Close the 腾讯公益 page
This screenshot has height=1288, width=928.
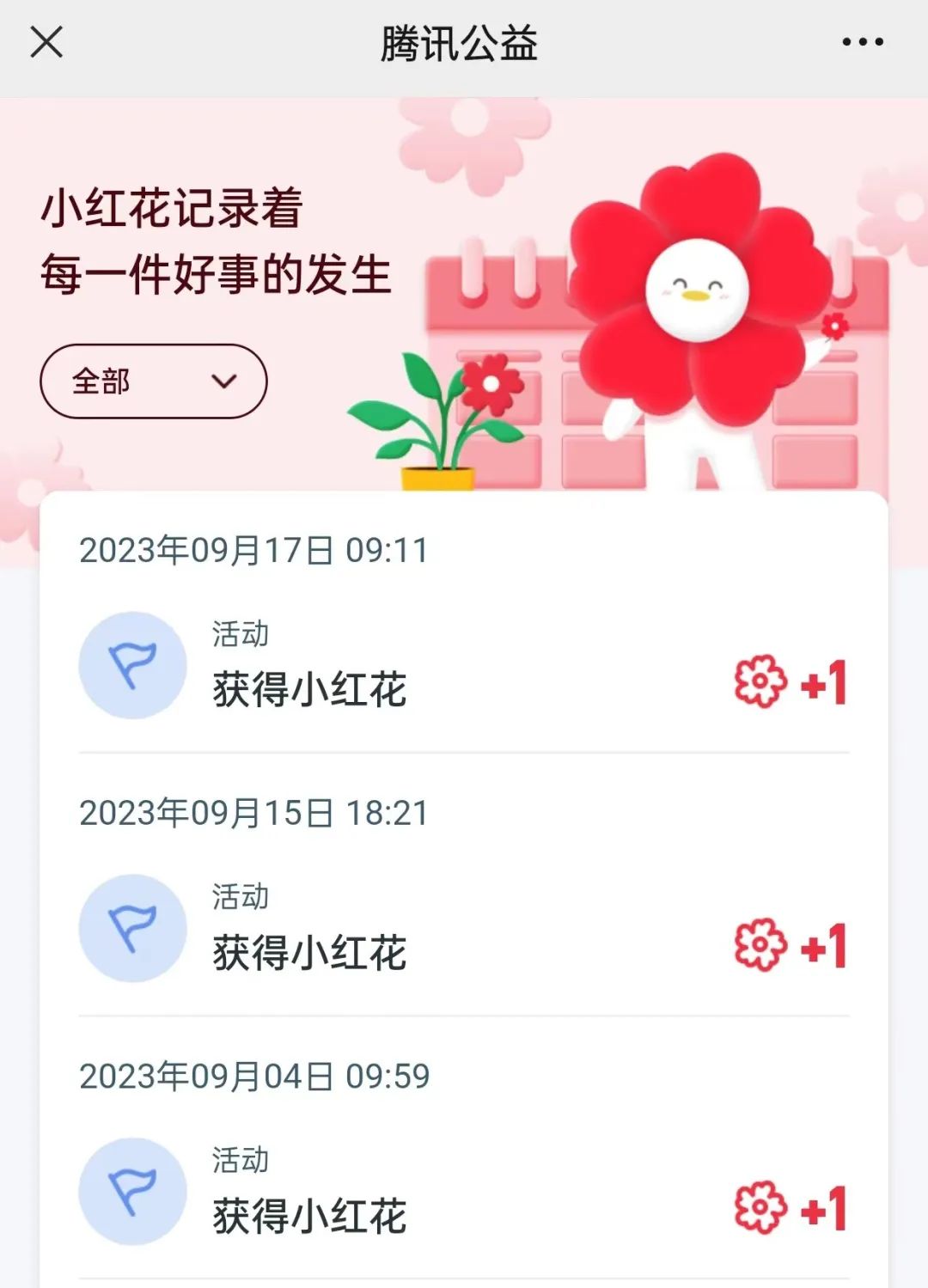pyautogui.click(x=46, y=41)
